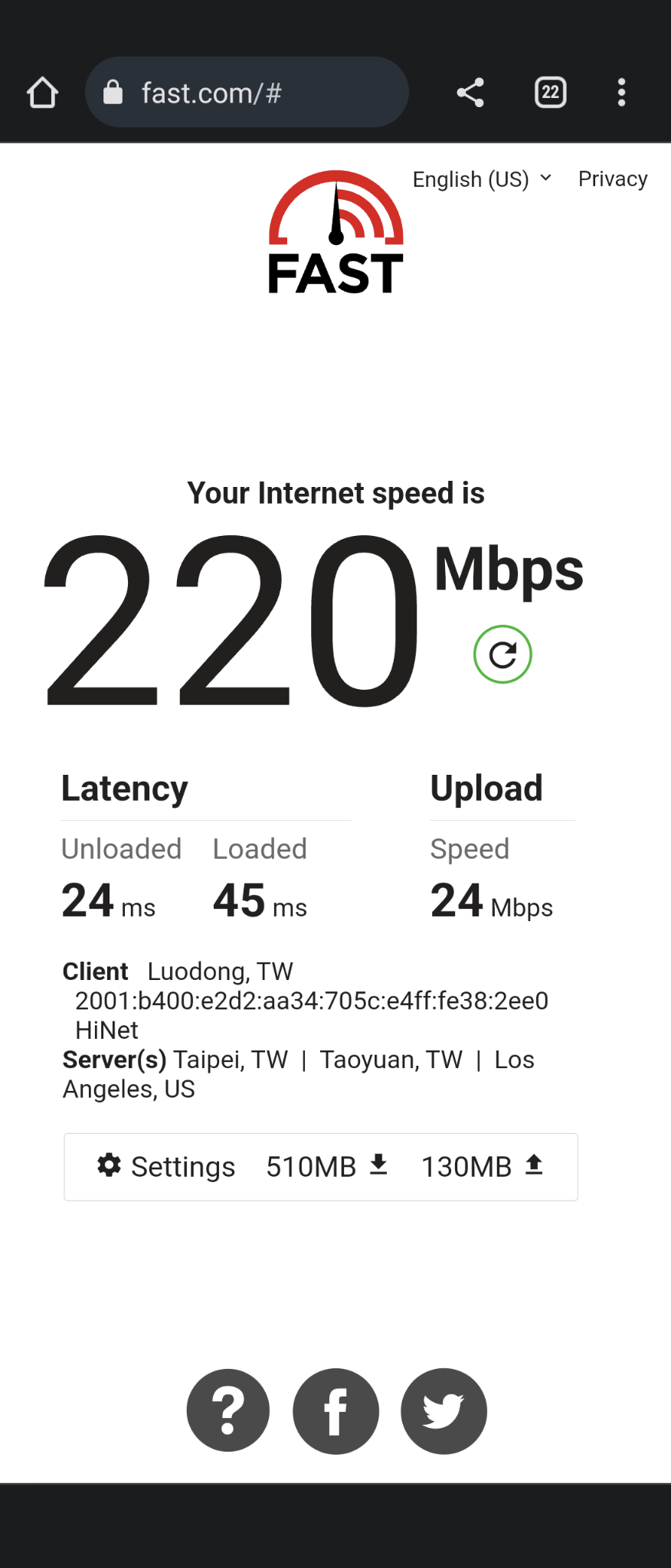Open the tab switcher showing 22 tabs
This screenshot has height=1568, width=671.
(x=550, y=93)
